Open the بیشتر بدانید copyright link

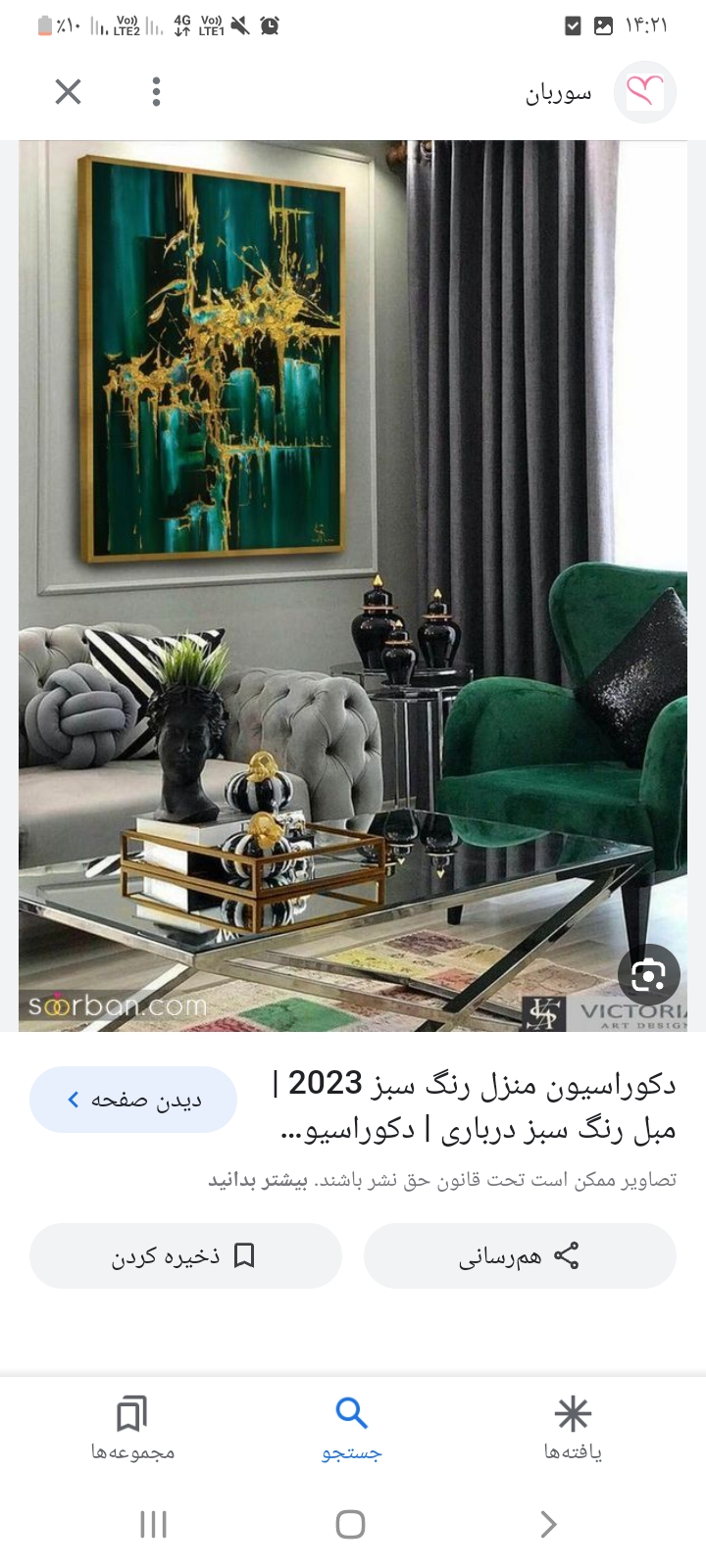258,1180
